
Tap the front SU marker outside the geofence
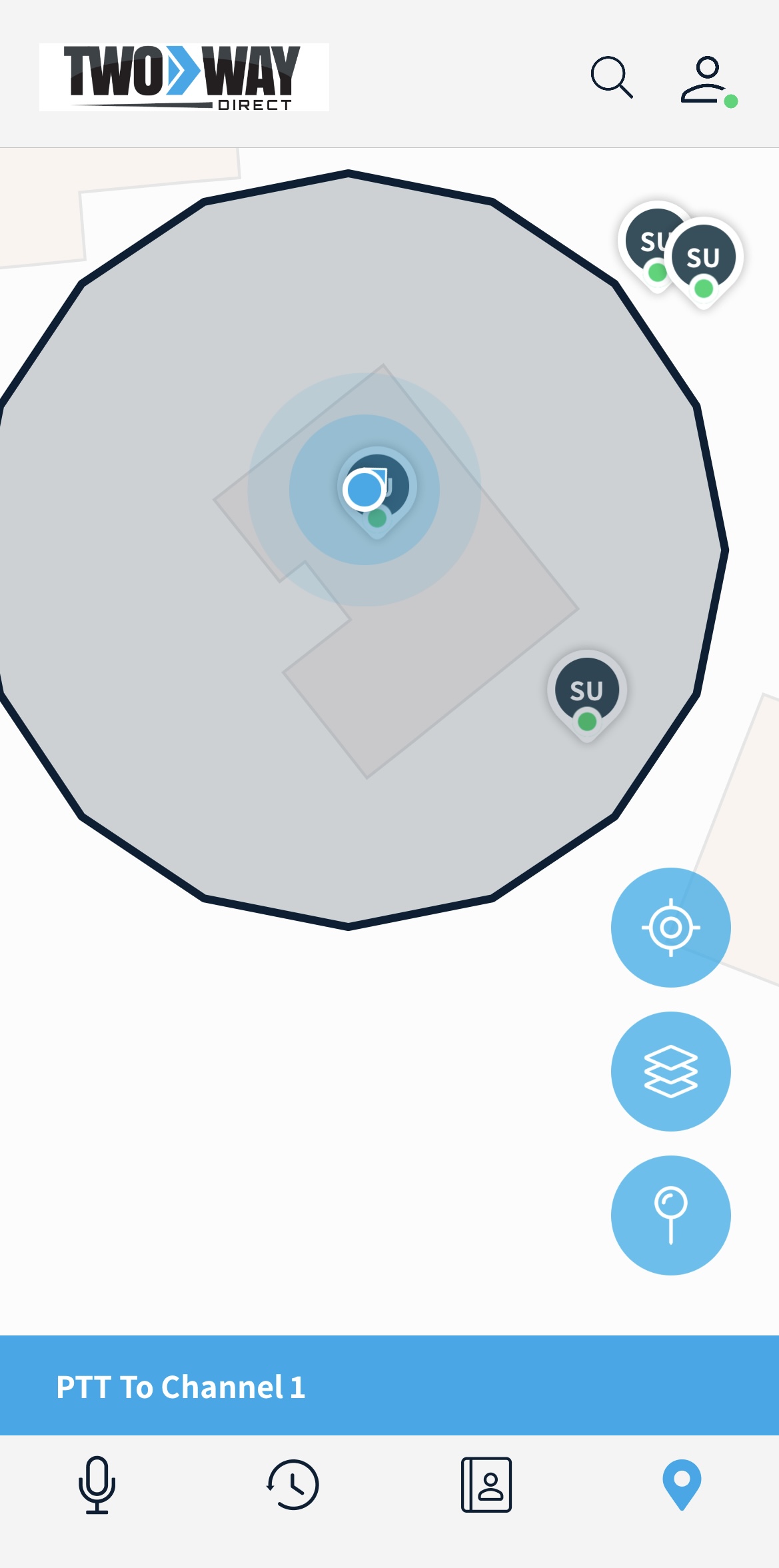[x=704, y=258]
